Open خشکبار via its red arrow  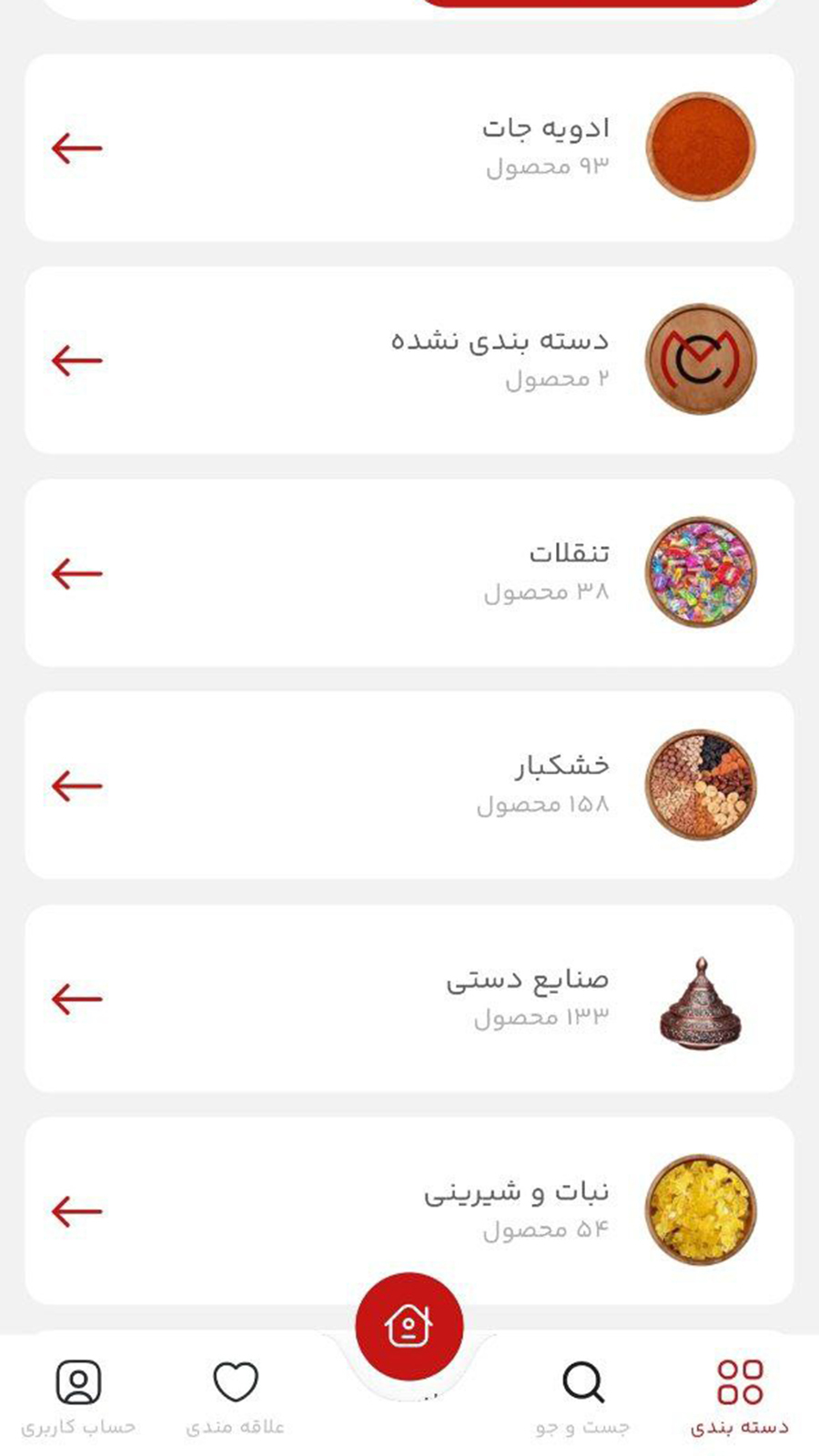click(x=76, y=783)
